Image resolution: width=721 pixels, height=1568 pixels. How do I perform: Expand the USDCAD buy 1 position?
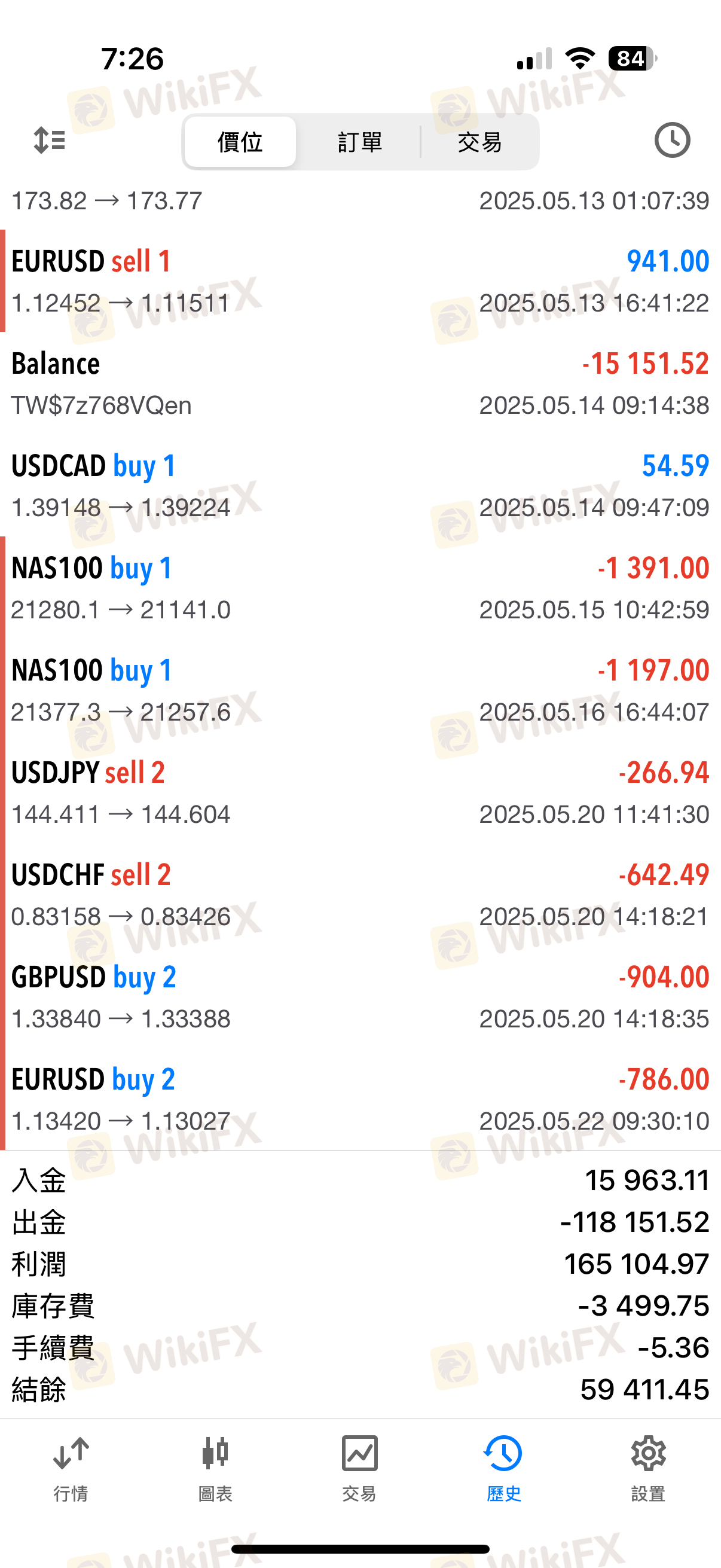[360, 486]
